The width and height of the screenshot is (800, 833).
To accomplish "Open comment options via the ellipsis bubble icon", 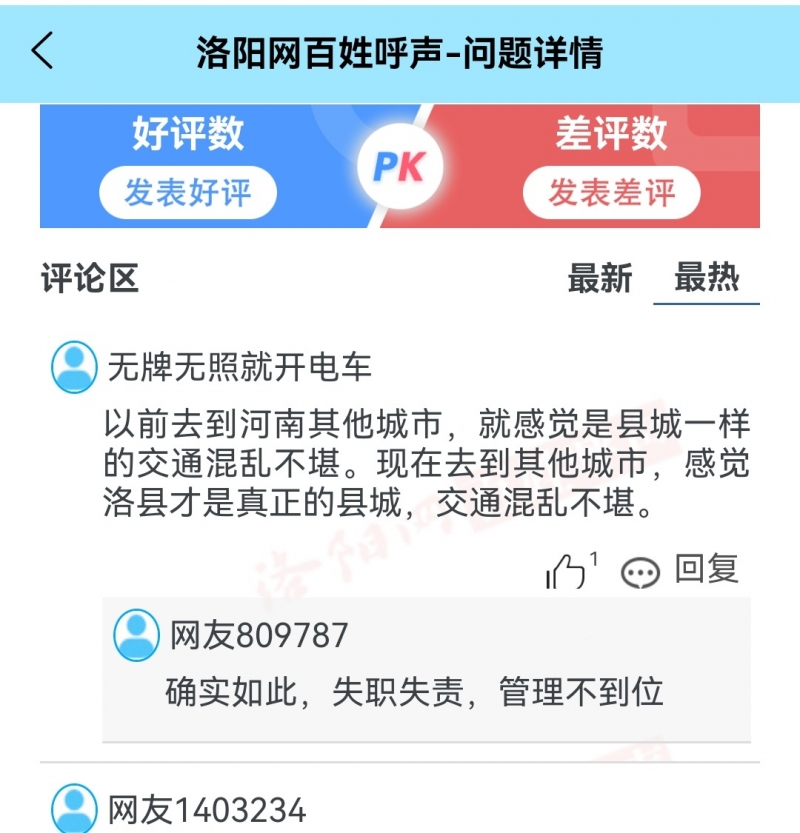I will pyautogui.click(x=639, y=570).
